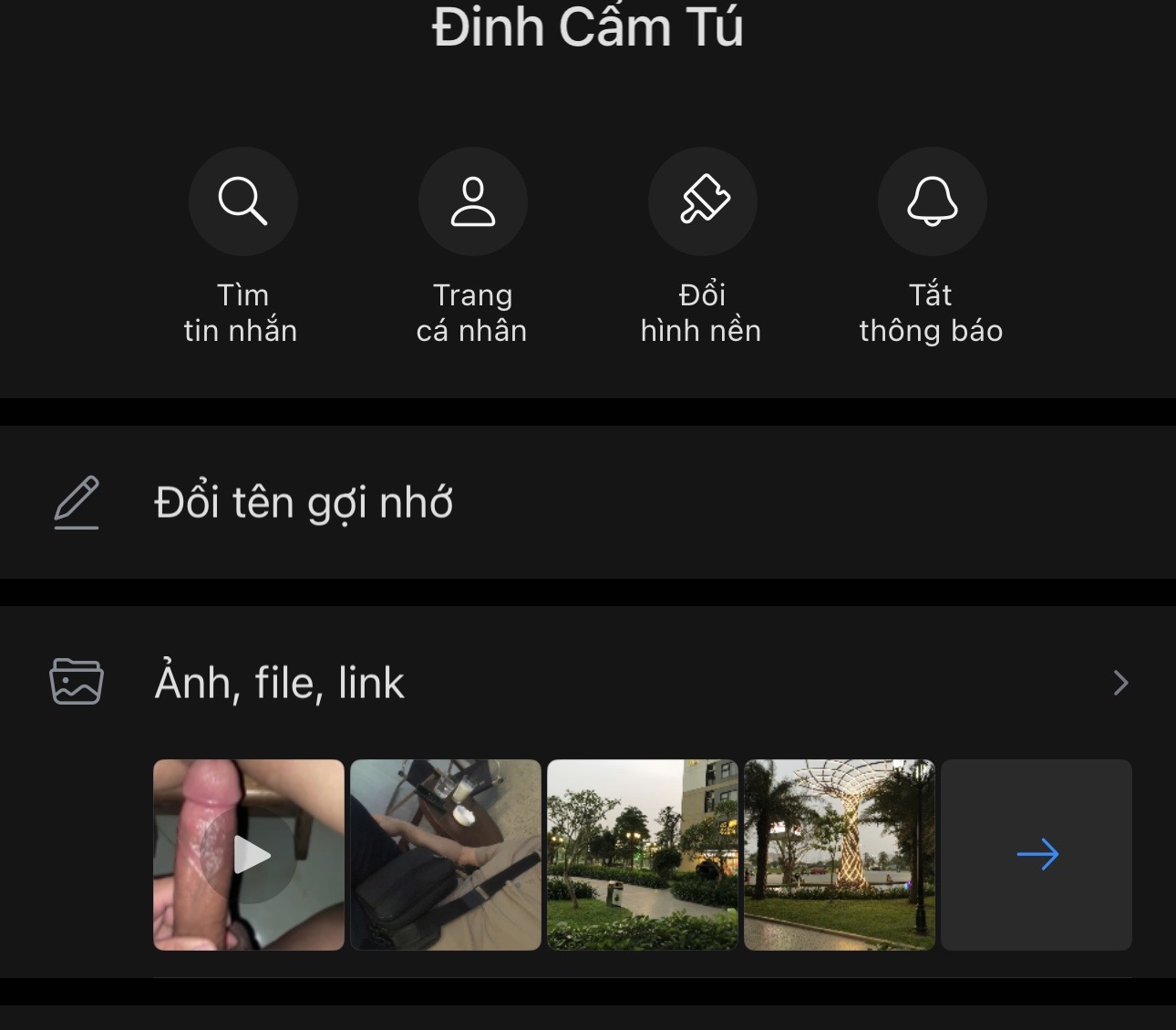Image resolution: width=1176 pixels, height=1030 pixels.
Task: Mute notifications with Tắt thông báo
Action: pyautogui.click(x=932, y=202)
